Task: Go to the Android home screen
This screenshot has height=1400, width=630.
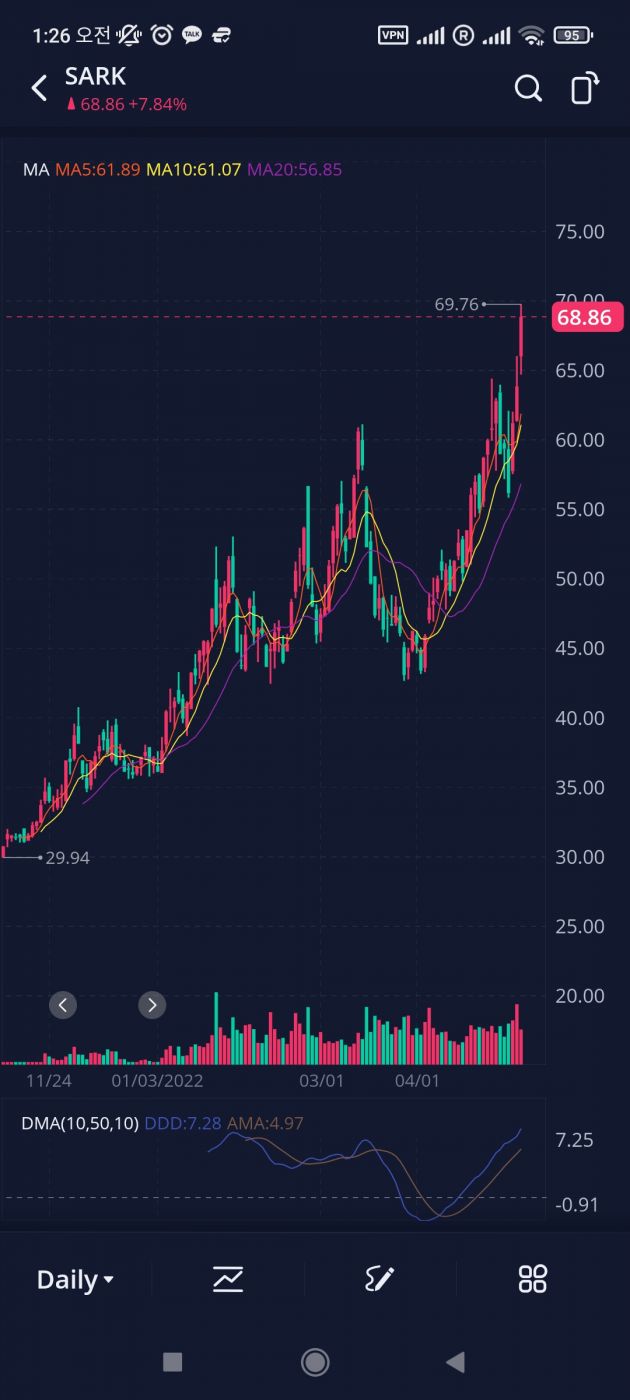Action: click(x=315, y=1361)
